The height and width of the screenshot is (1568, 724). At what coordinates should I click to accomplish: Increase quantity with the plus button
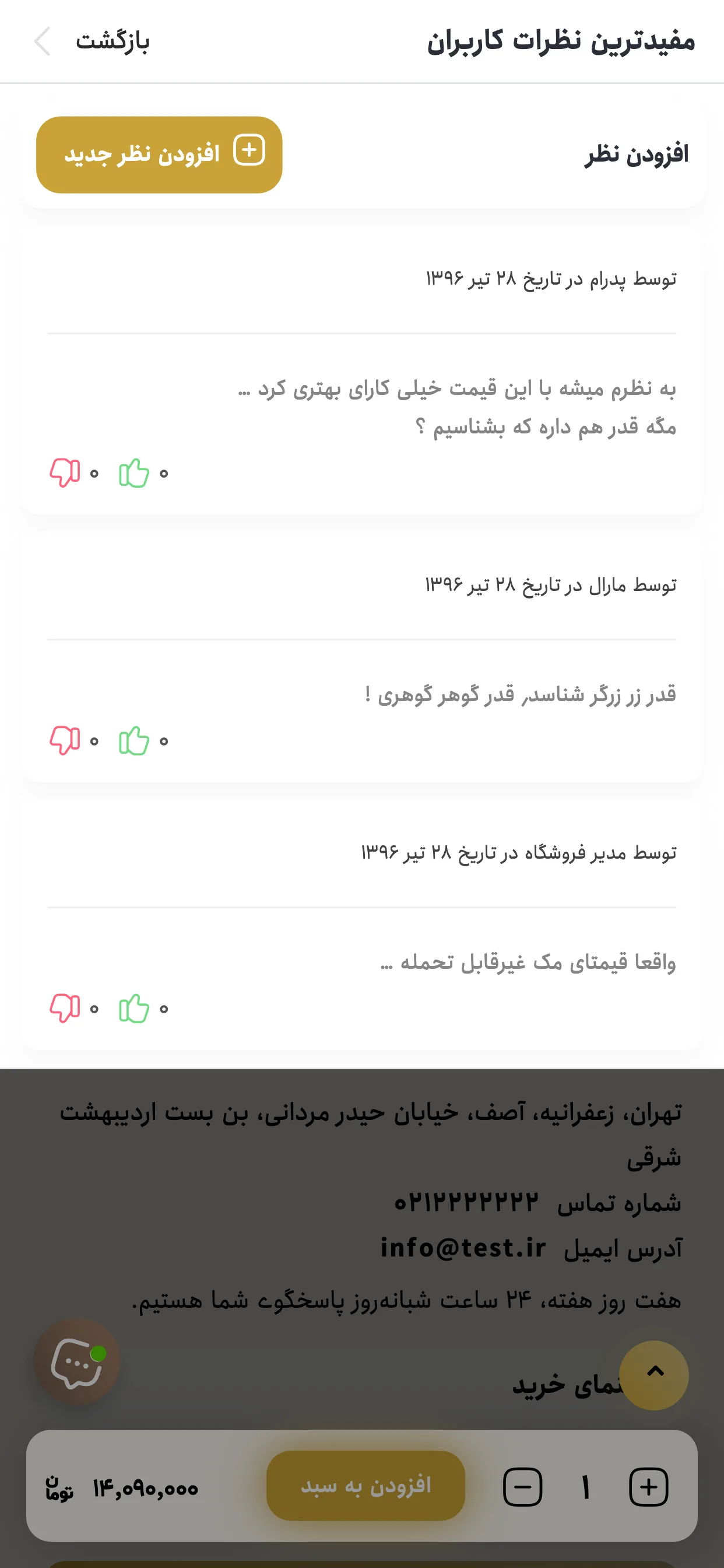tap(648, 1487)
